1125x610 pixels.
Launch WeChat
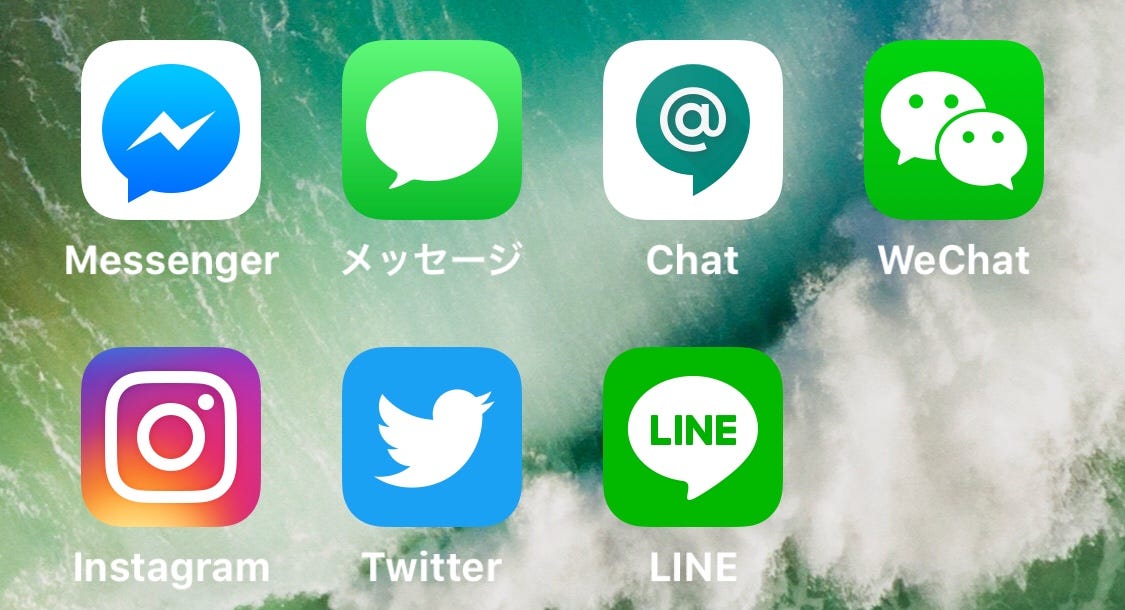[x=953, y=130]
